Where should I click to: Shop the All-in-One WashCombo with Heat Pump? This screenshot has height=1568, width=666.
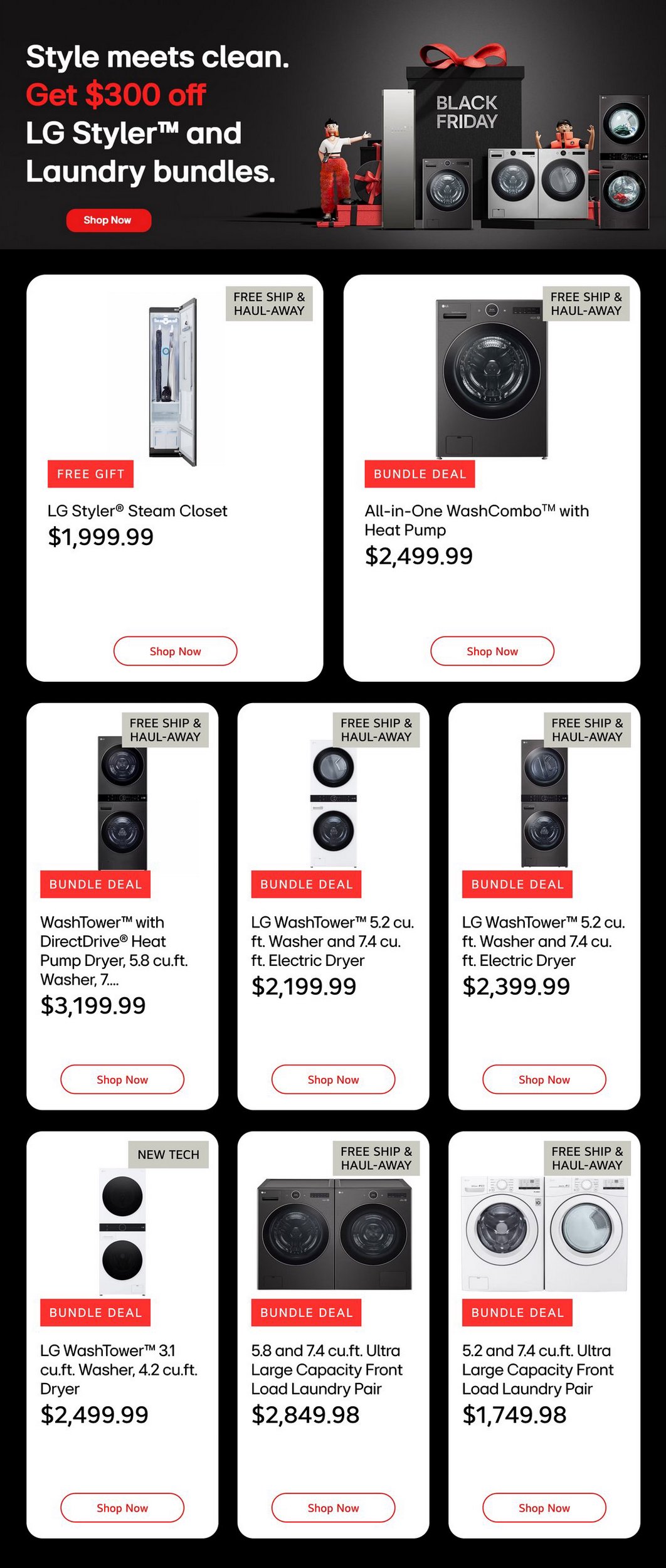(492, 651)
